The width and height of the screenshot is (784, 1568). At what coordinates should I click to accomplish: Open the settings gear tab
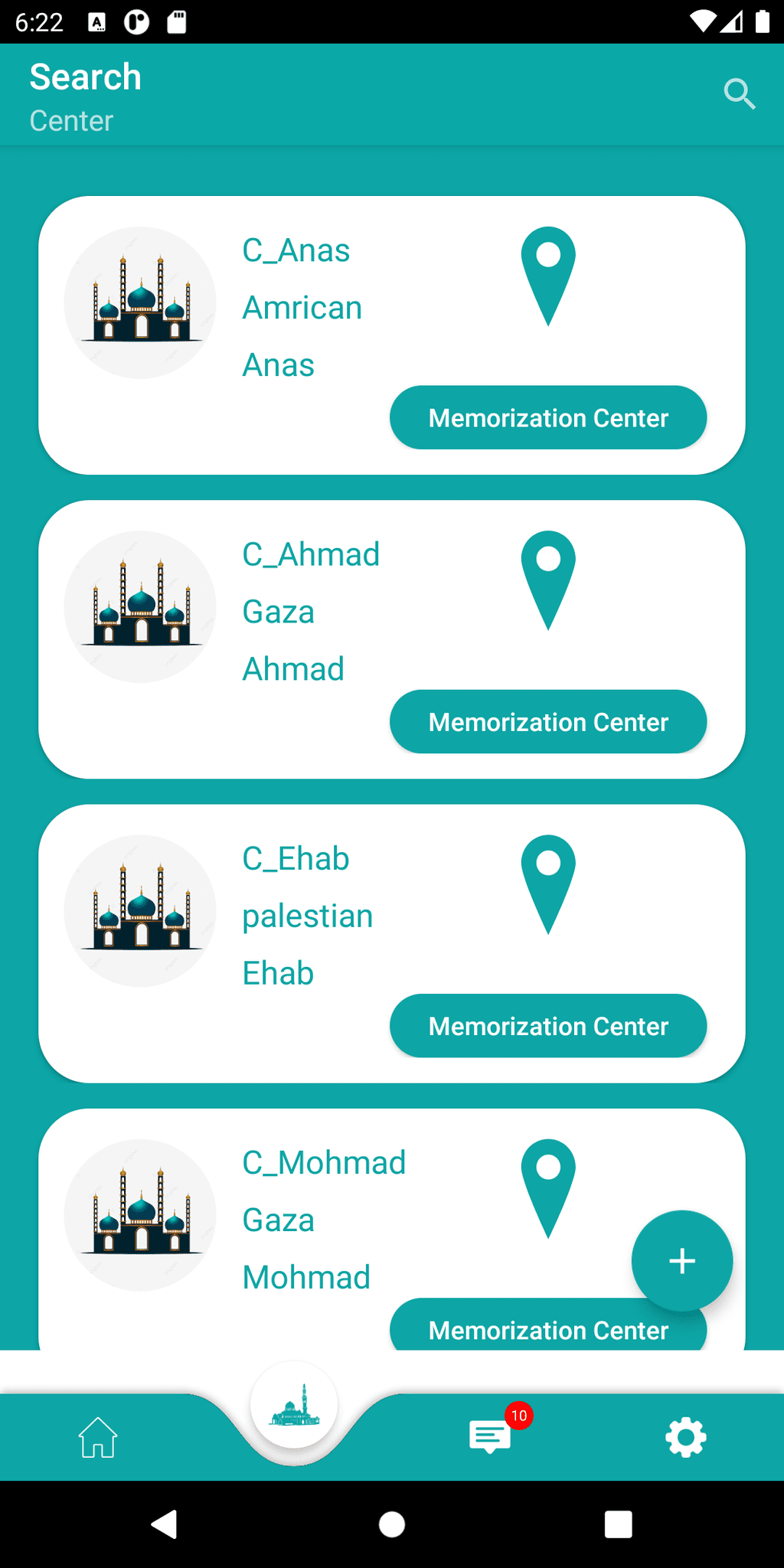(686, 1437)
